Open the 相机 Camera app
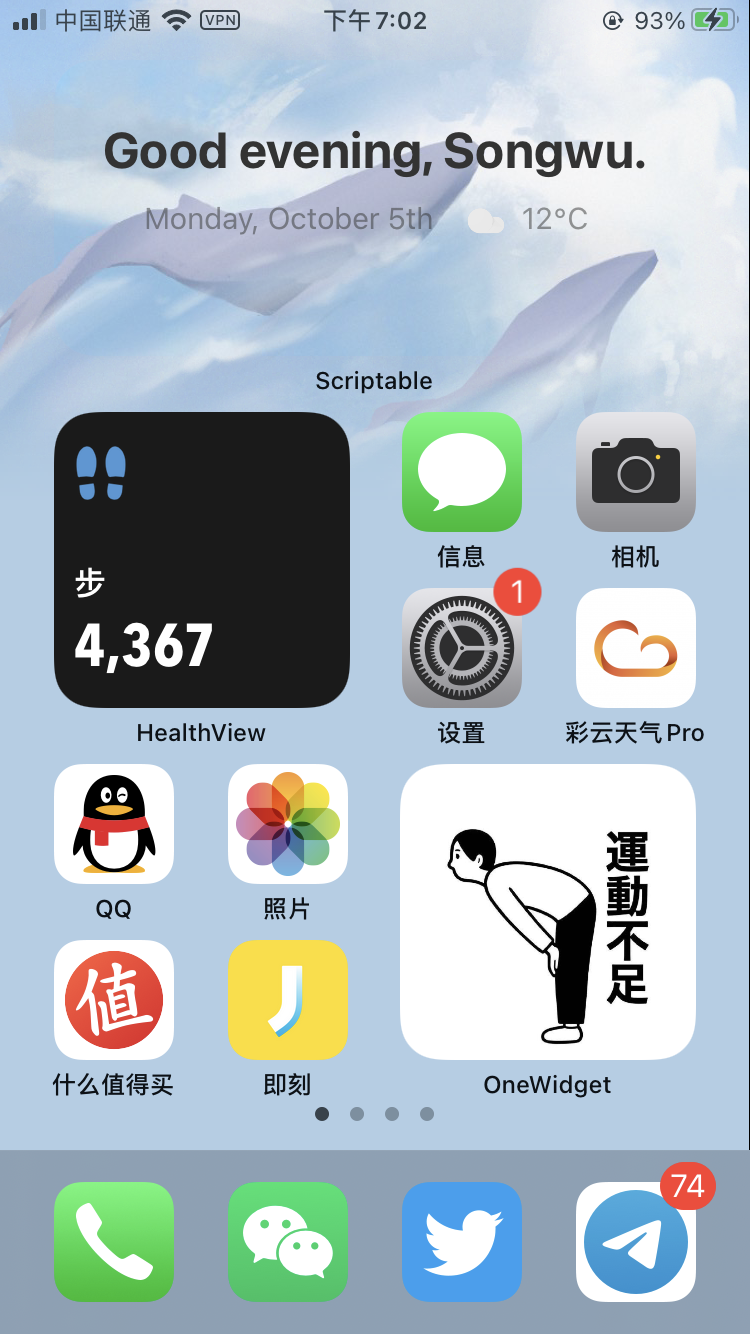 (x=635, y=472)
